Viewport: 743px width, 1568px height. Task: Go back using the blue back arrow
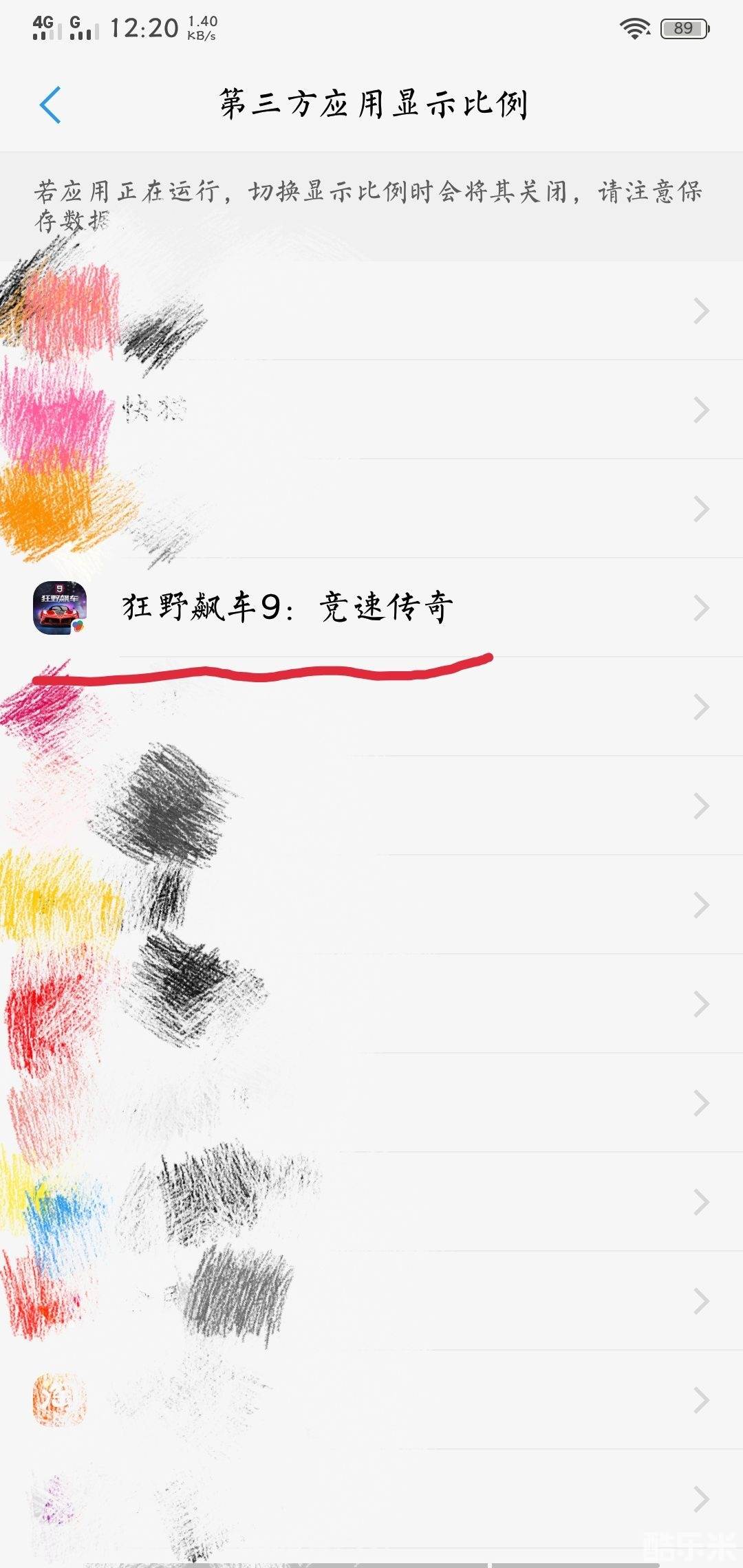[x=50, y=105]
